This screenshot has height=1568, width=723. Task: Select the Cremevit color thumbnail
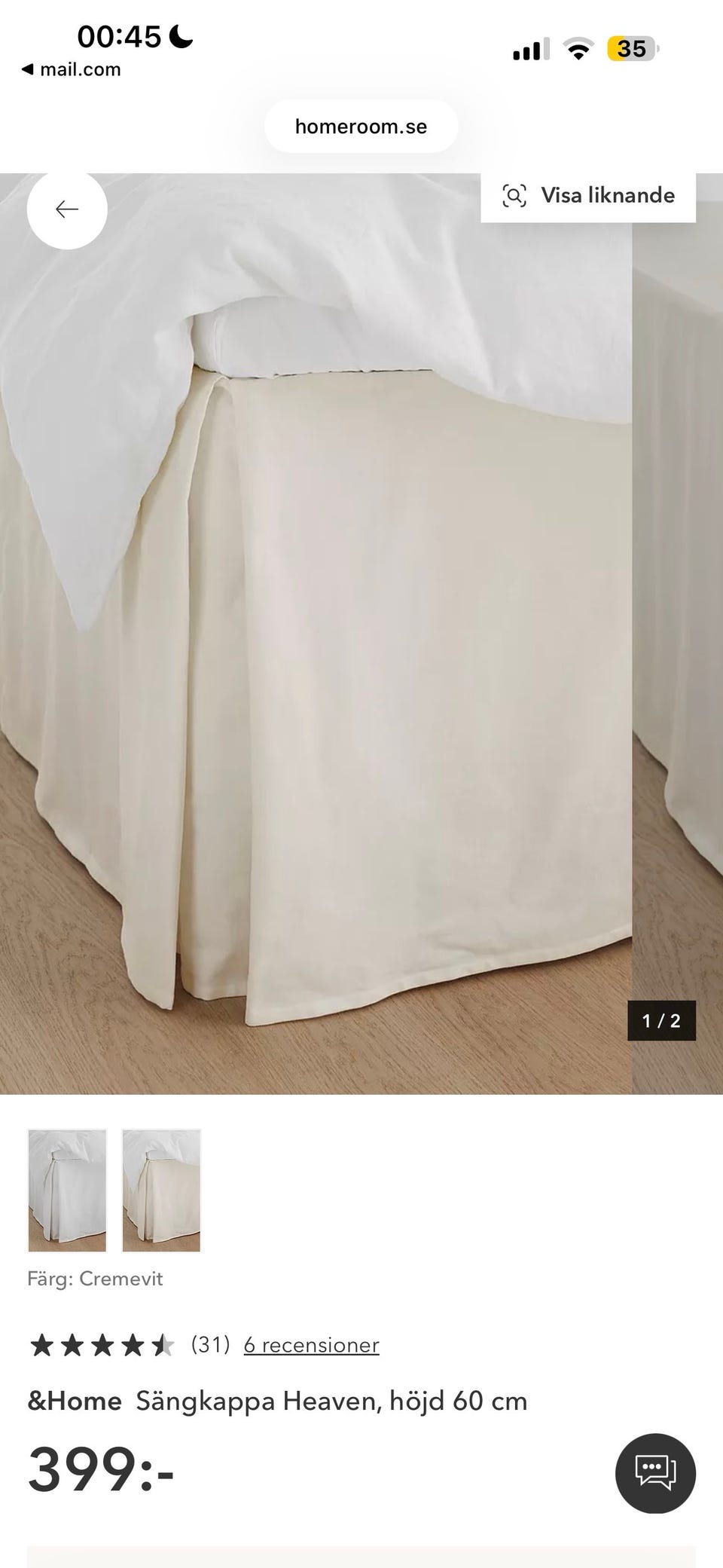click(161, 1191)
